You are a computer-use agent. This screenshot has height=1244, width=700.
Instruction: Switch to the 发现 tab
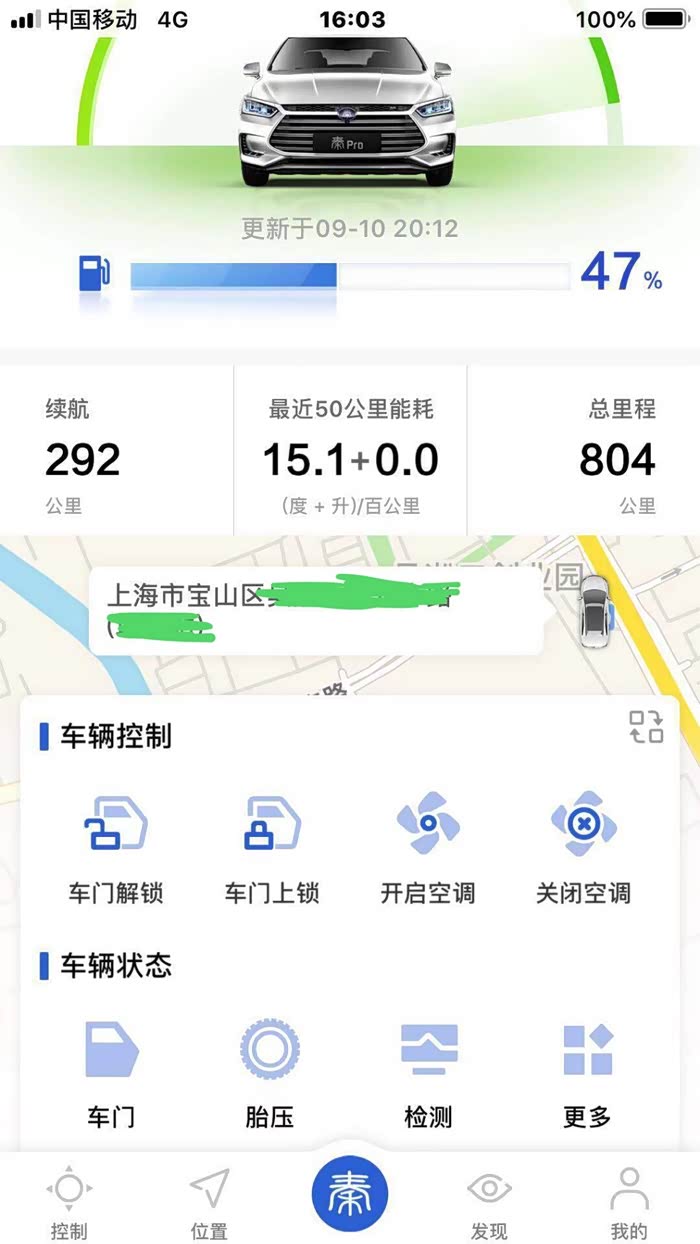pyautogui.click(x=489, y=1202)
